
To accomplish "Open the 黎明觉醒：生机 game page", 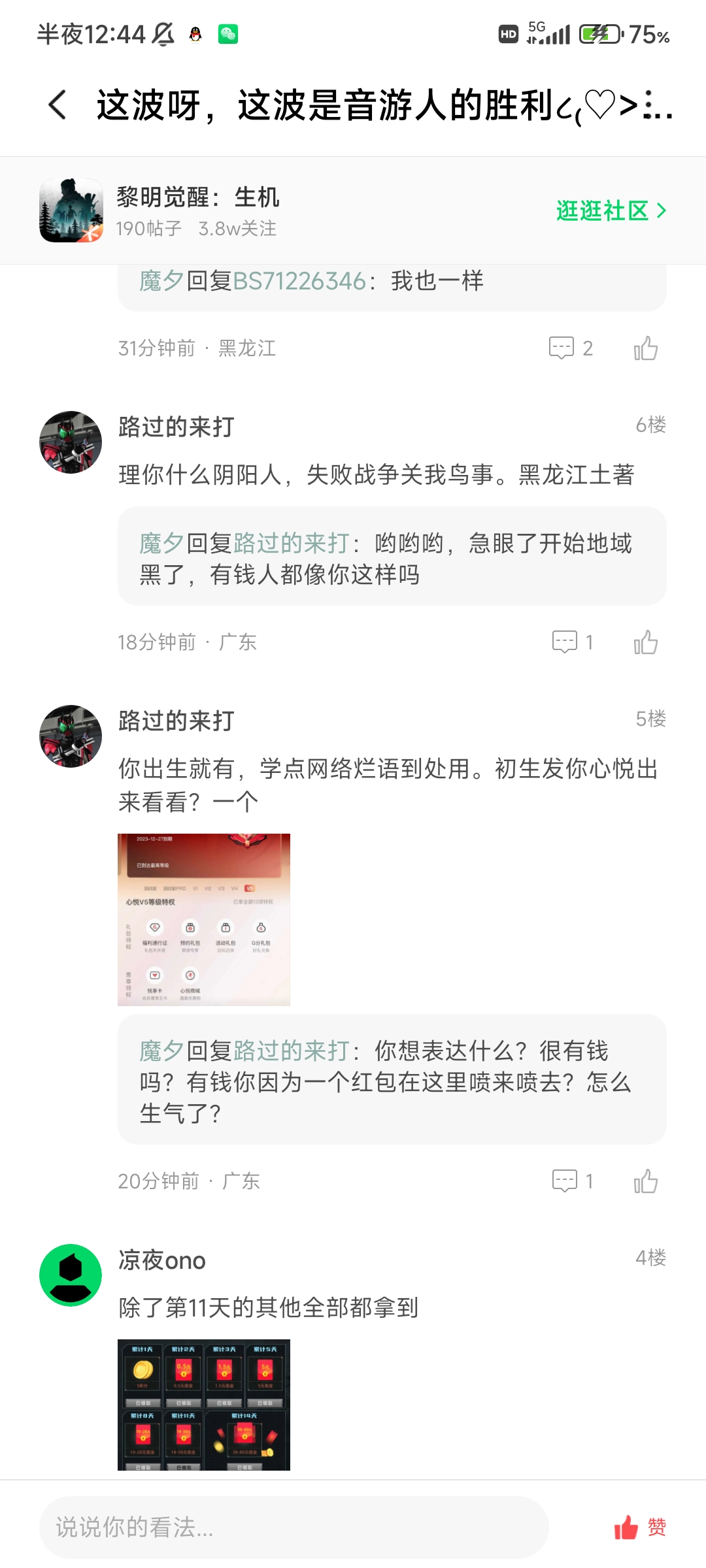I will point(196,210).
